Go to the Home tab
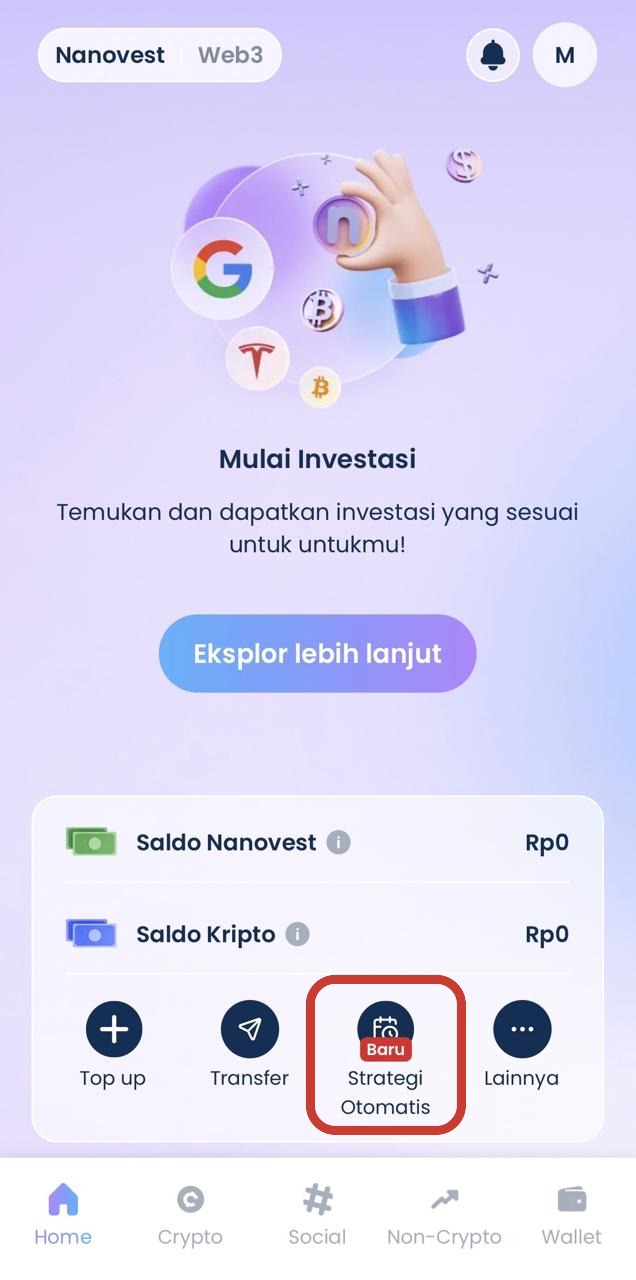This screenshot has width=636, height=1280. [63, 1215]
